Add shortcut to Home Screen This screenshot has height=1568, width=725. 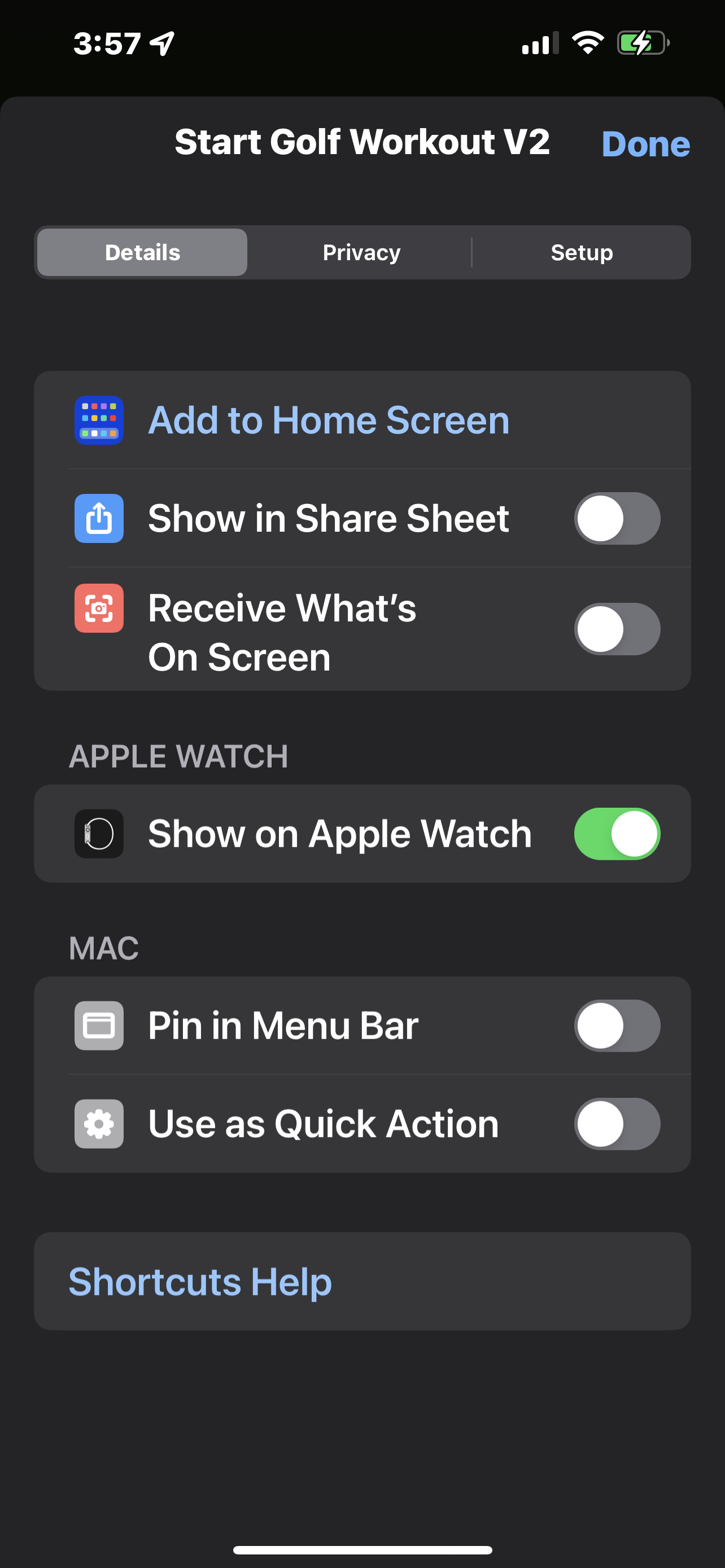[x=329, y=421]
